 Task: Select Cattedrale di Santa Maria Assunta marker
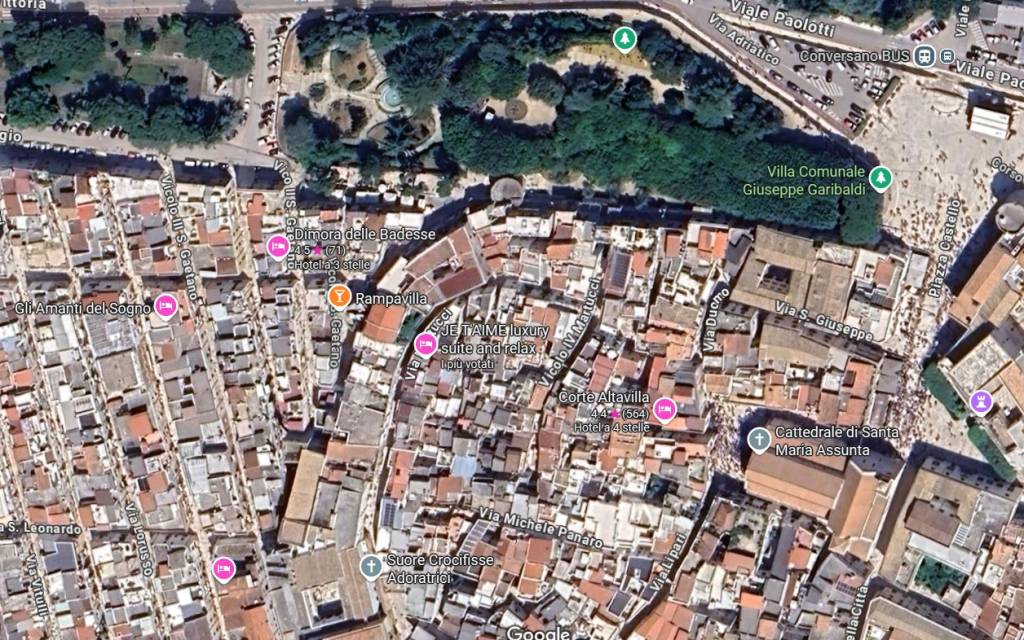pyautogui.click(x=760, y=439)
